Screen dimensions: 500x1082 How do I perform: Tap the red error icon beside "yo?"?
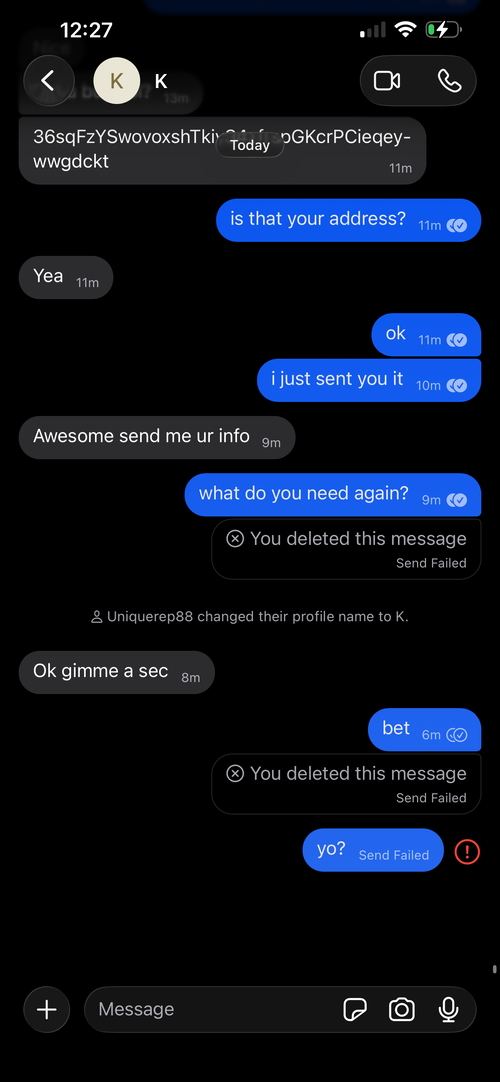coord(467,852)
